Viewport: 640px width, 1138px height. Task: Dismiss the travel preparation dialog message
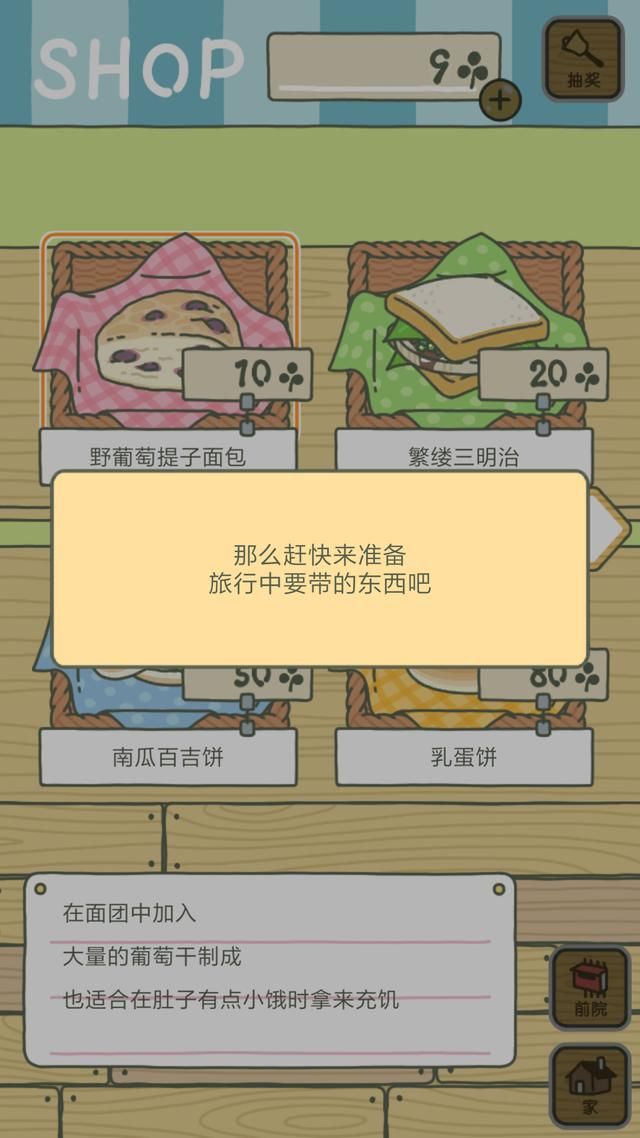pos(320,568)
